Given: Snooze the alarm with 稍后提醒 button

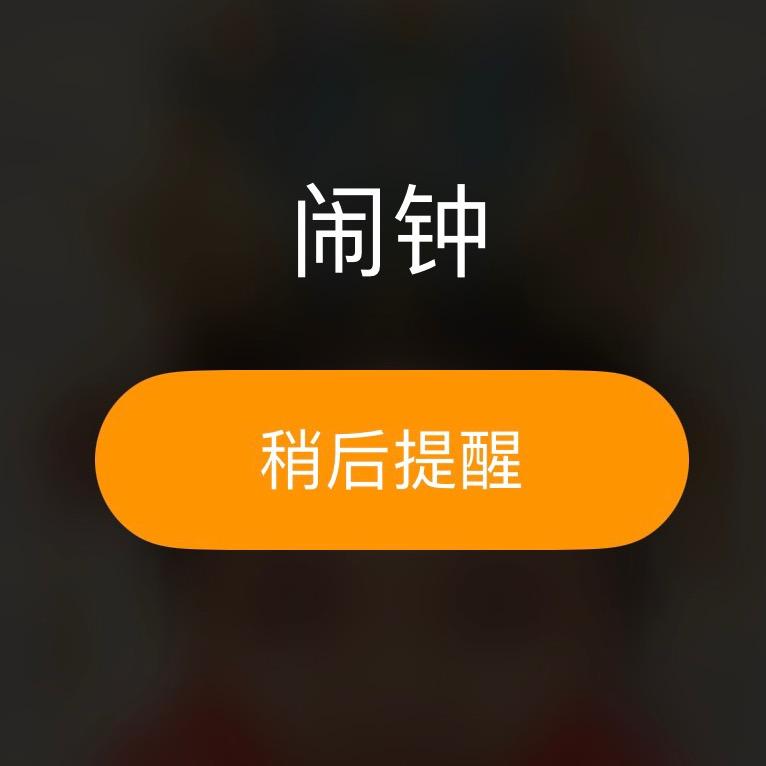Looking at the screenshot, I should click(392, 460).
